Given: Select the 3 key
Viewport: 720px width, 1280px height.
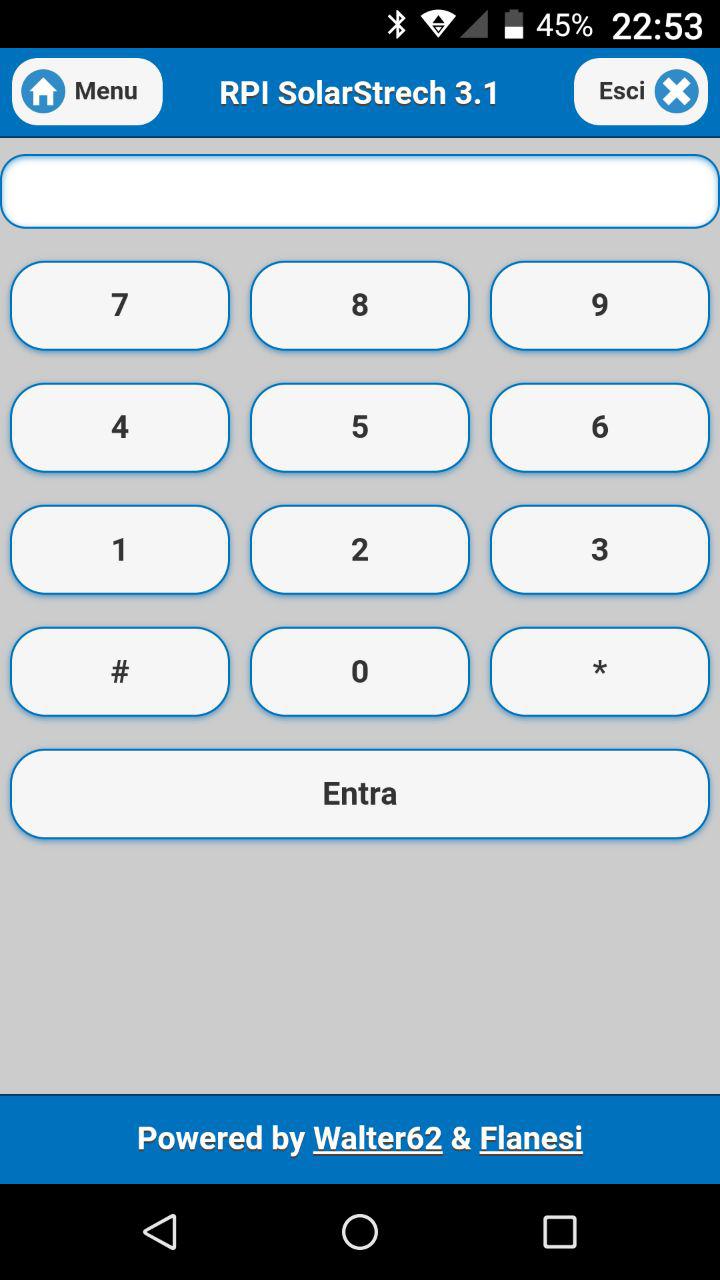Looking at the screenshot, I should (x=600, y=550).
